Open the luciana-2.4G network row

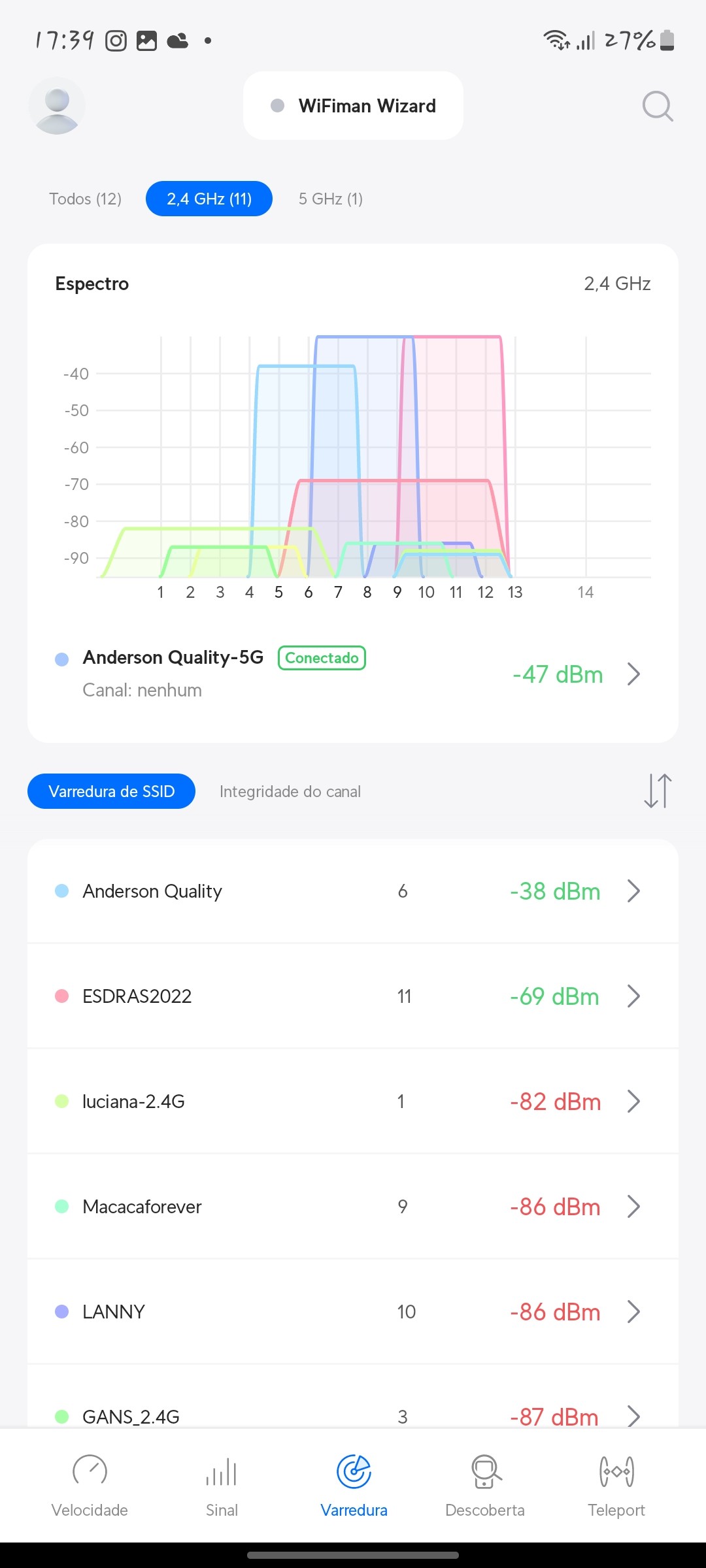(353, 1102)
